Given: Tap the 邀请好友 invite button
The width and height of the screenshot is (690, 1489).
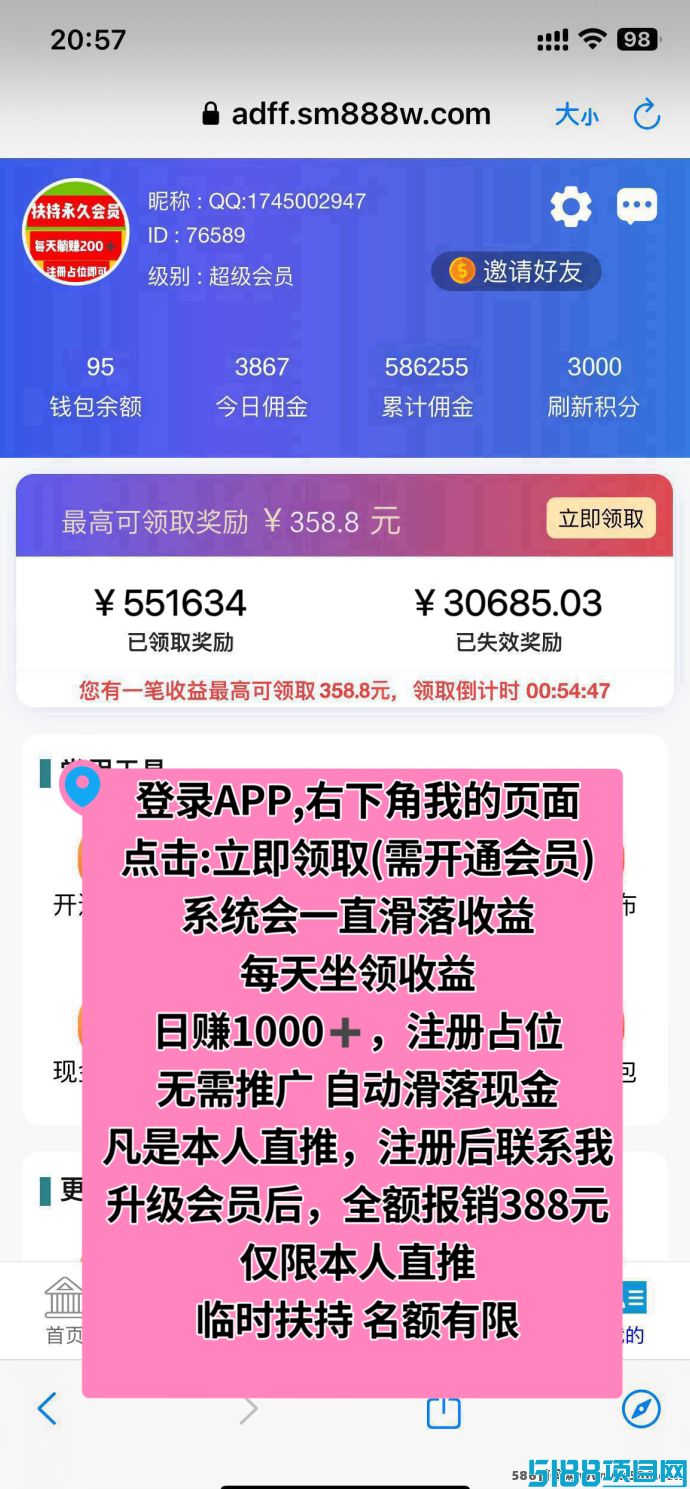Looking at the screenshot, I should point(516,271).
